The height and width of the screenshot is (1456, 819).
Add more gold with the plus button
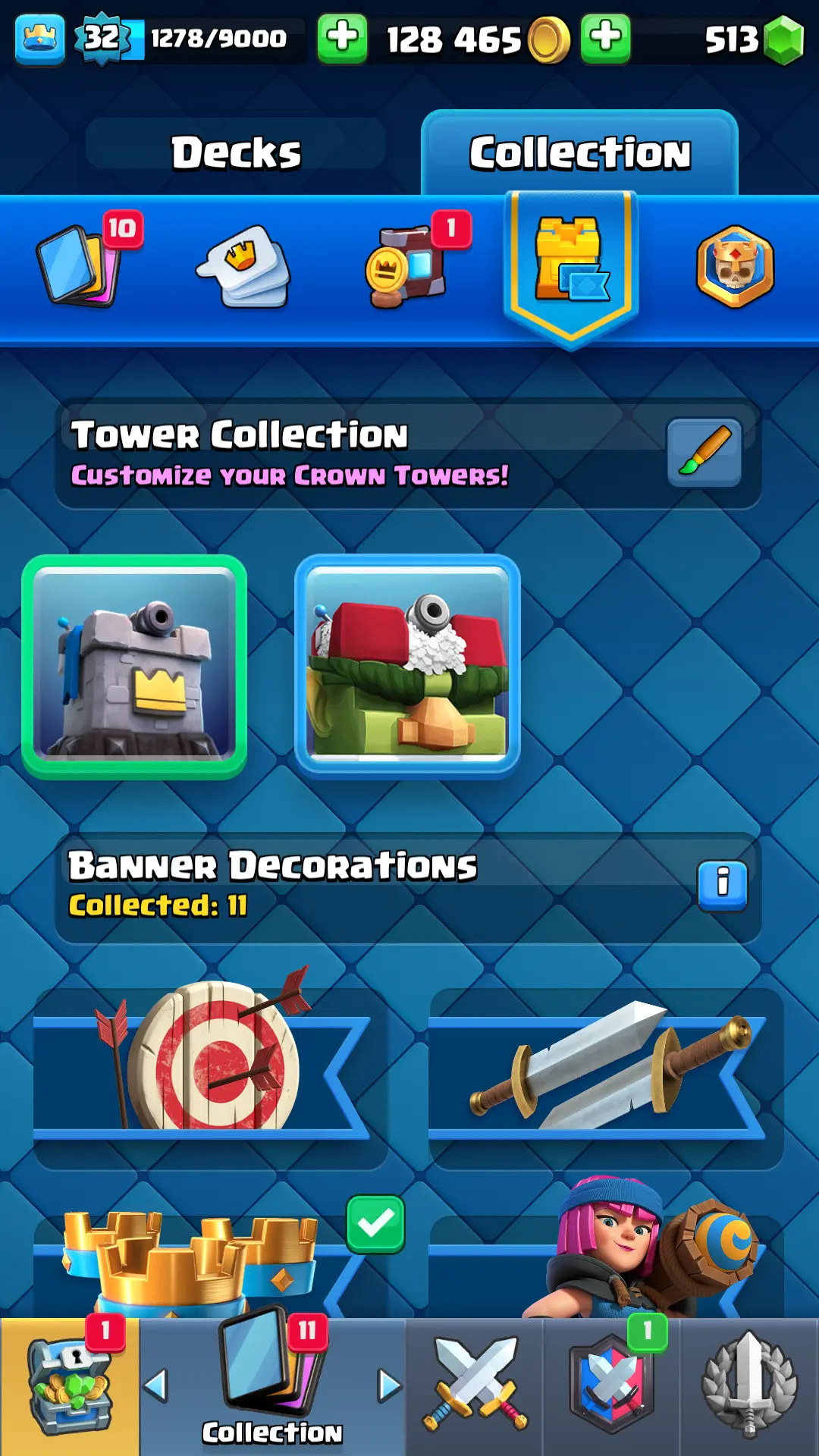tap(605, 38)
